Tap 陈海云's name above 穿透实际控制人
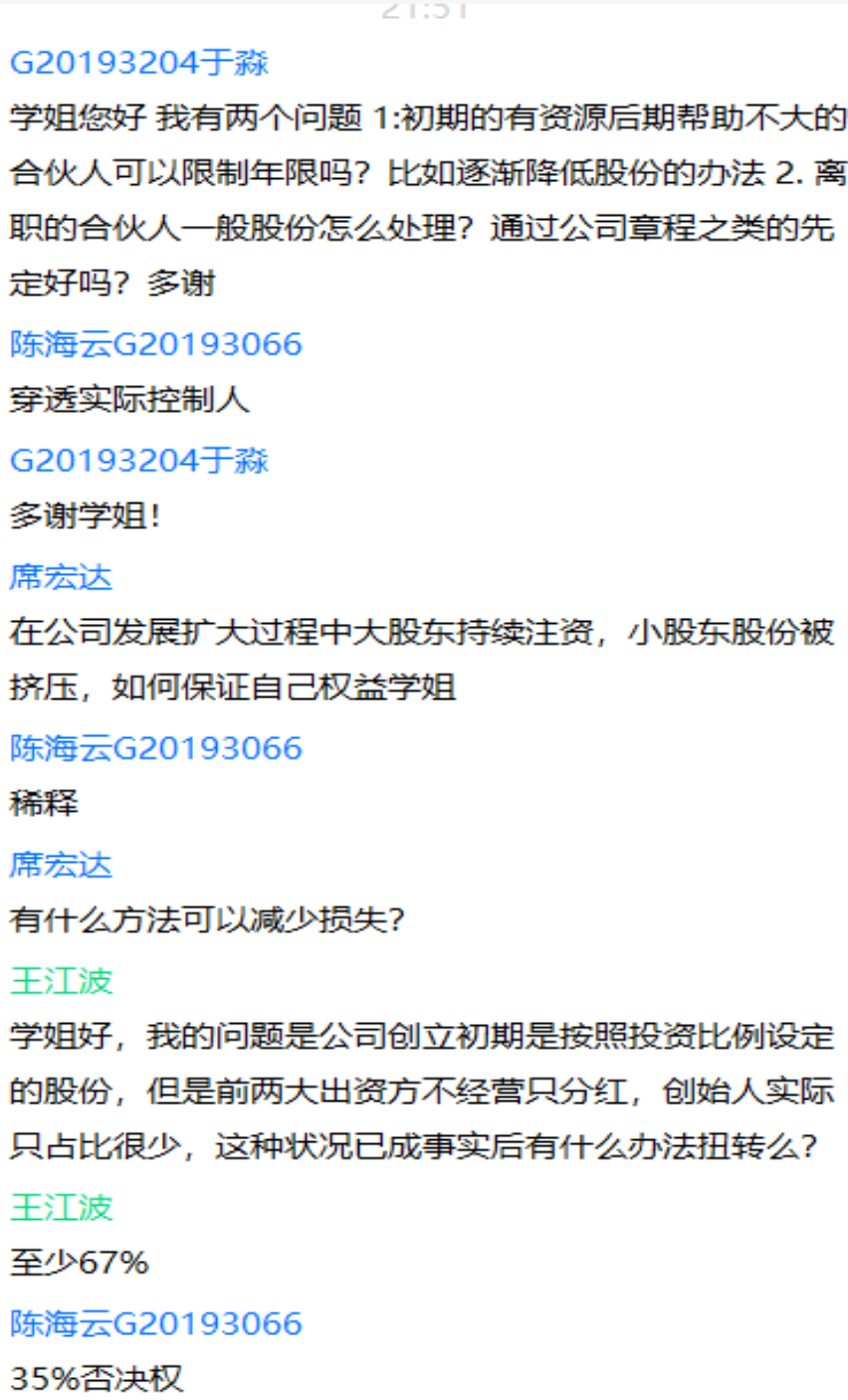Screen dimensions: 848x1400 tap(155, 344)
